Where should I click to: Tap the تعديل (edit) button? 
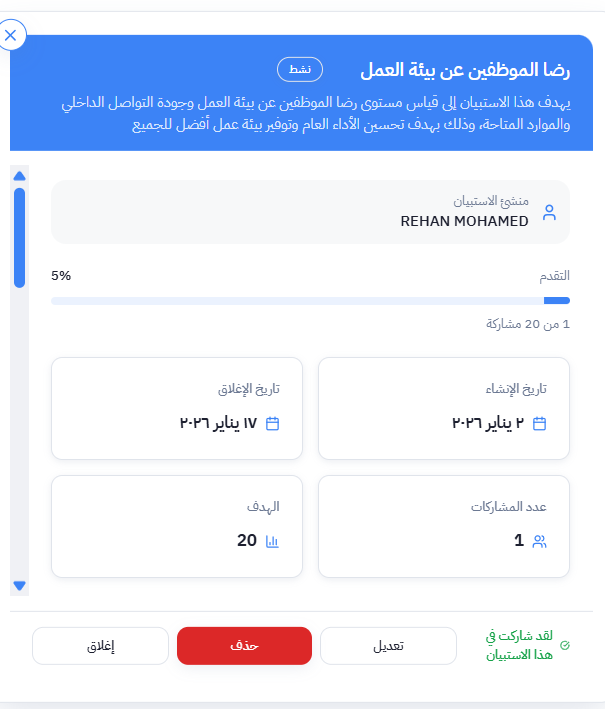point(387,646)
